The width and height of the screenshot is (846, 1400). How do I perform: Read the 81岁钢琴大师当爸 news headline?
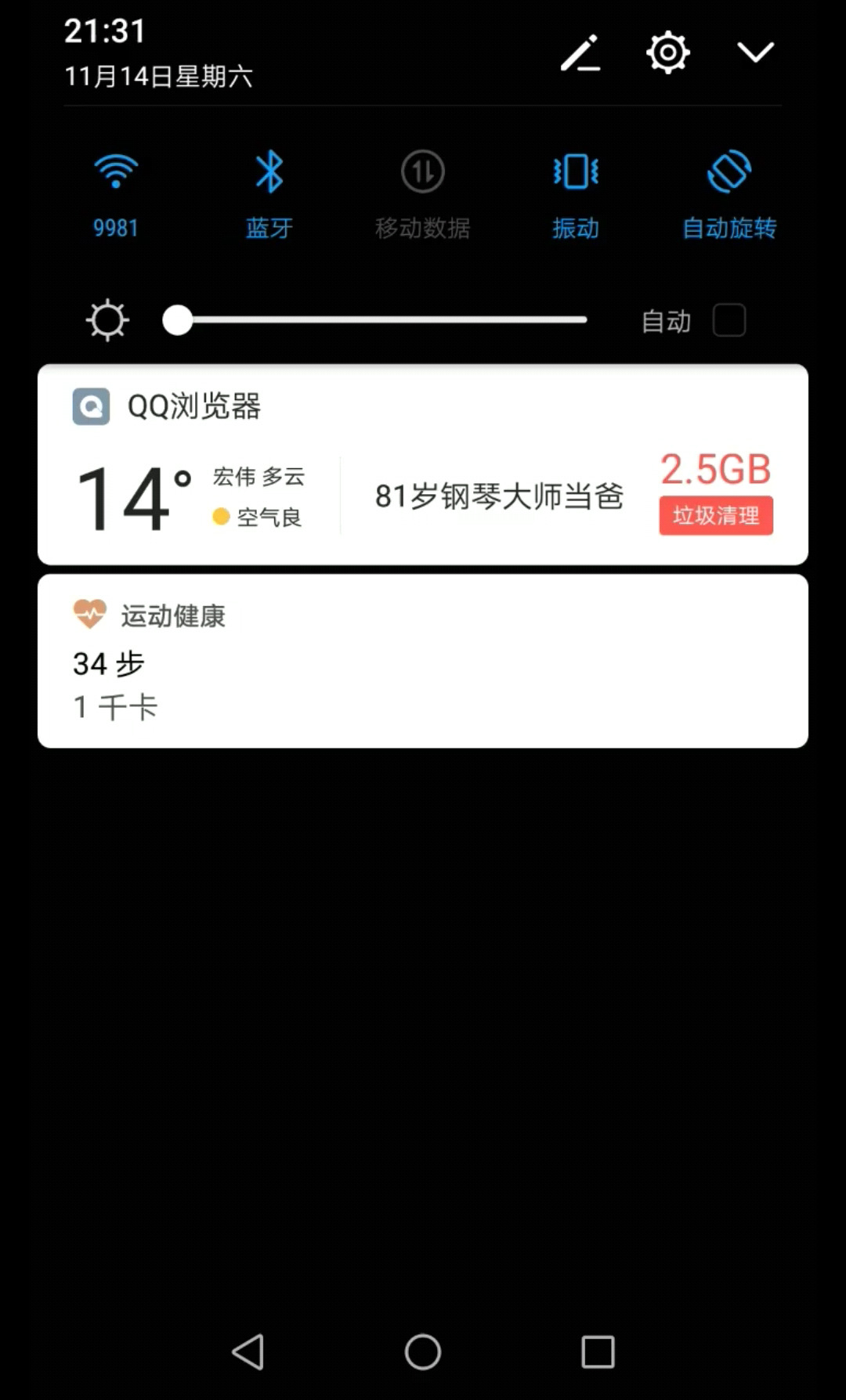coord(499,496)
